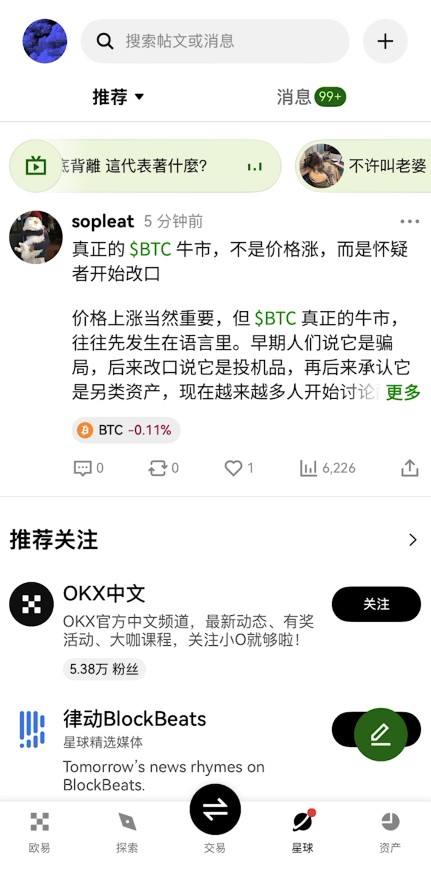Open the BTC -0.11% chip
Screen dimensions: 431x872
pyautogui.click(x=126, y=430)
